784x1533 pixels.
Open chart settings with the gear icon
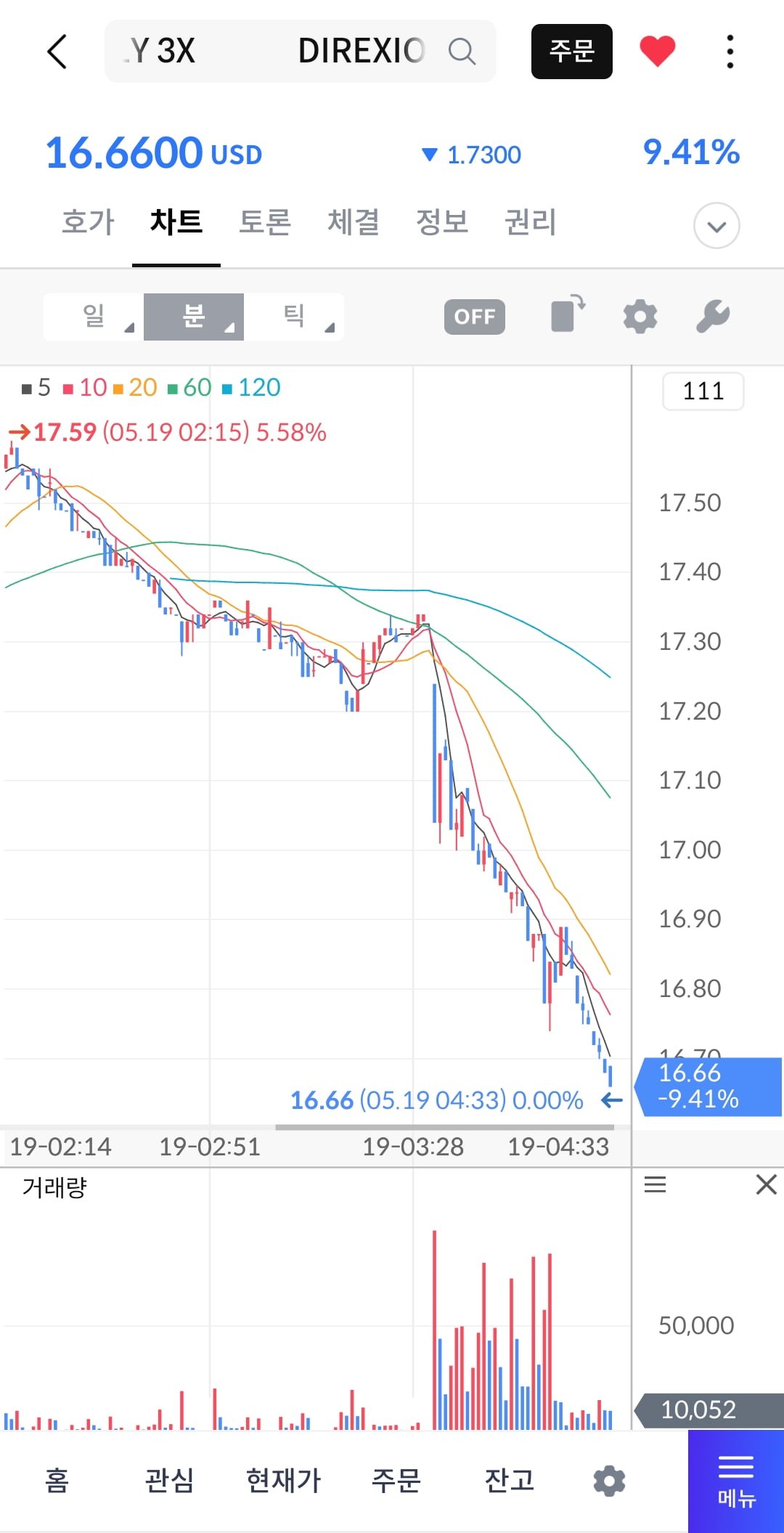pyautogui.click(x=640, y=317)
